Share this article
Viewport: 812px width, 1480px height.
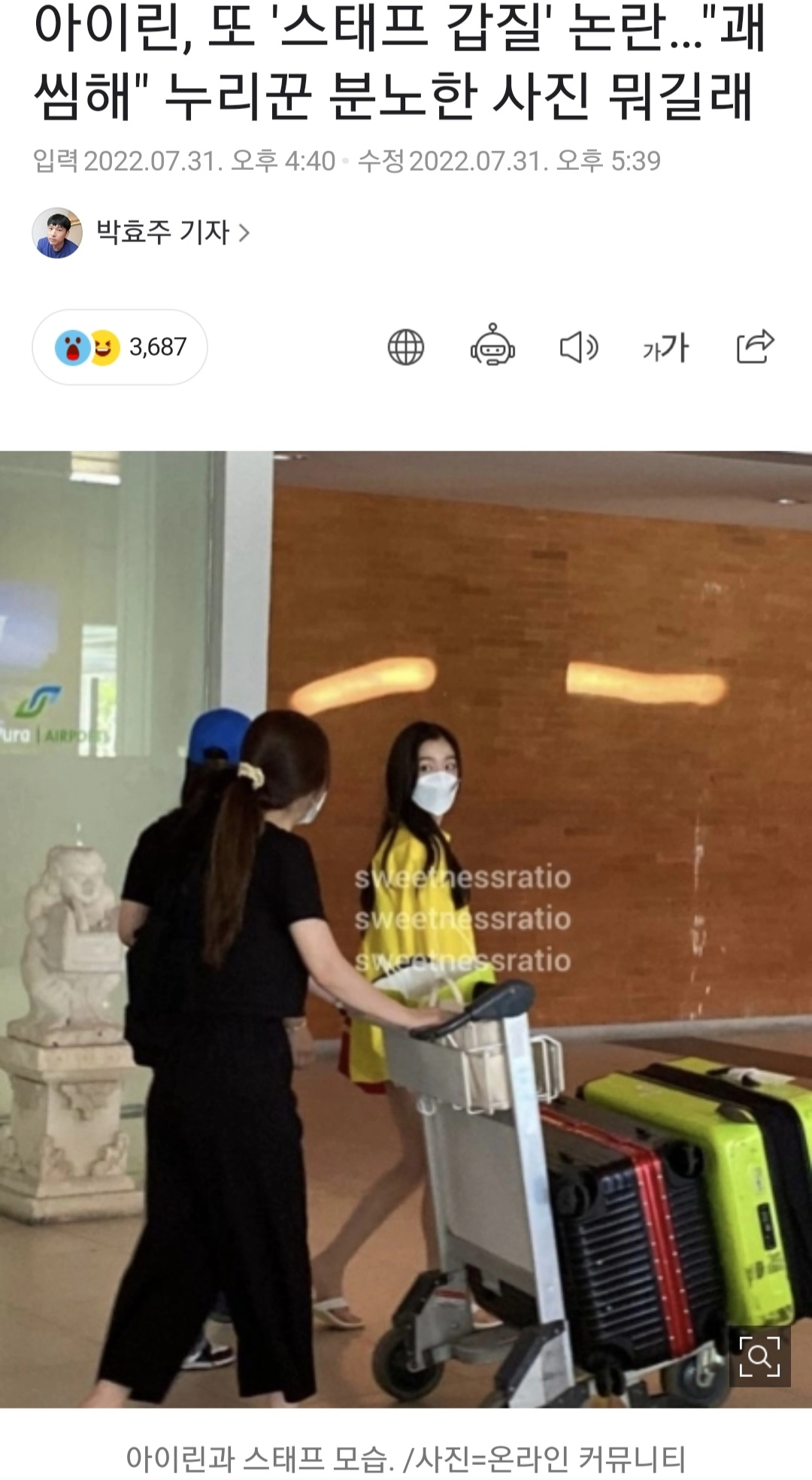pos(754,347)
